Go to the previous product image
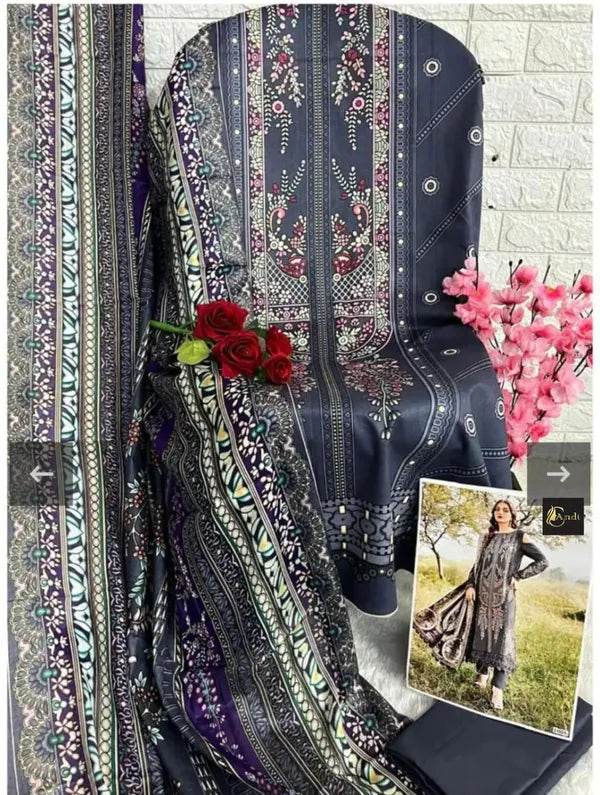Viewport: 600px width, 795px height. click(41, 473)
